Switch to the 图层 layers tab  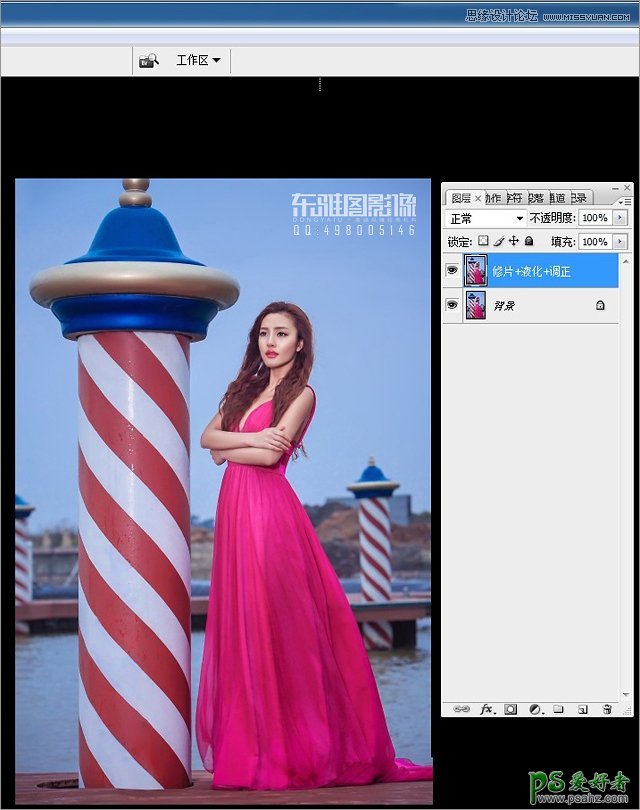[x=460, y=198]
